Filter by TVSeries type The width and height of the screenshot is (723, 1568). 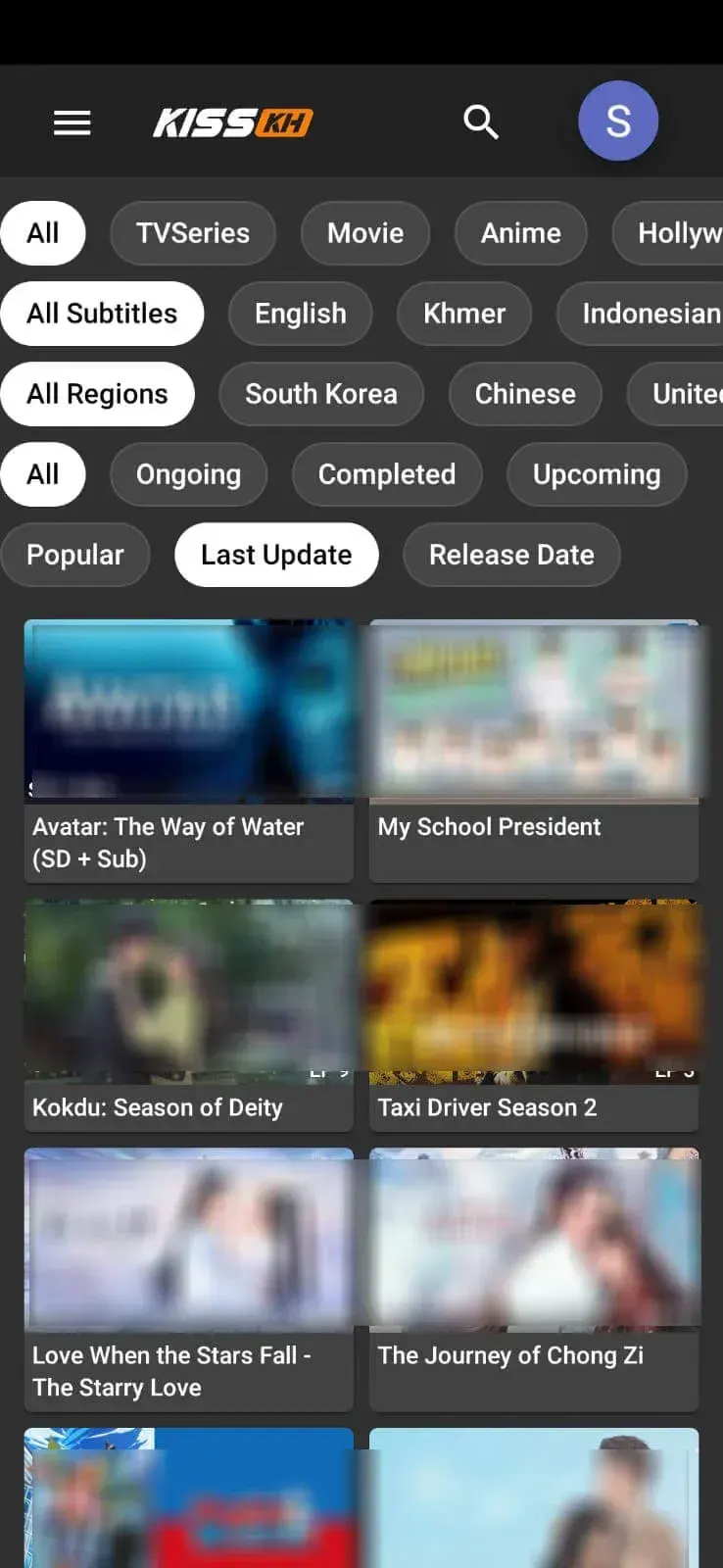click(x=192, y=233)
